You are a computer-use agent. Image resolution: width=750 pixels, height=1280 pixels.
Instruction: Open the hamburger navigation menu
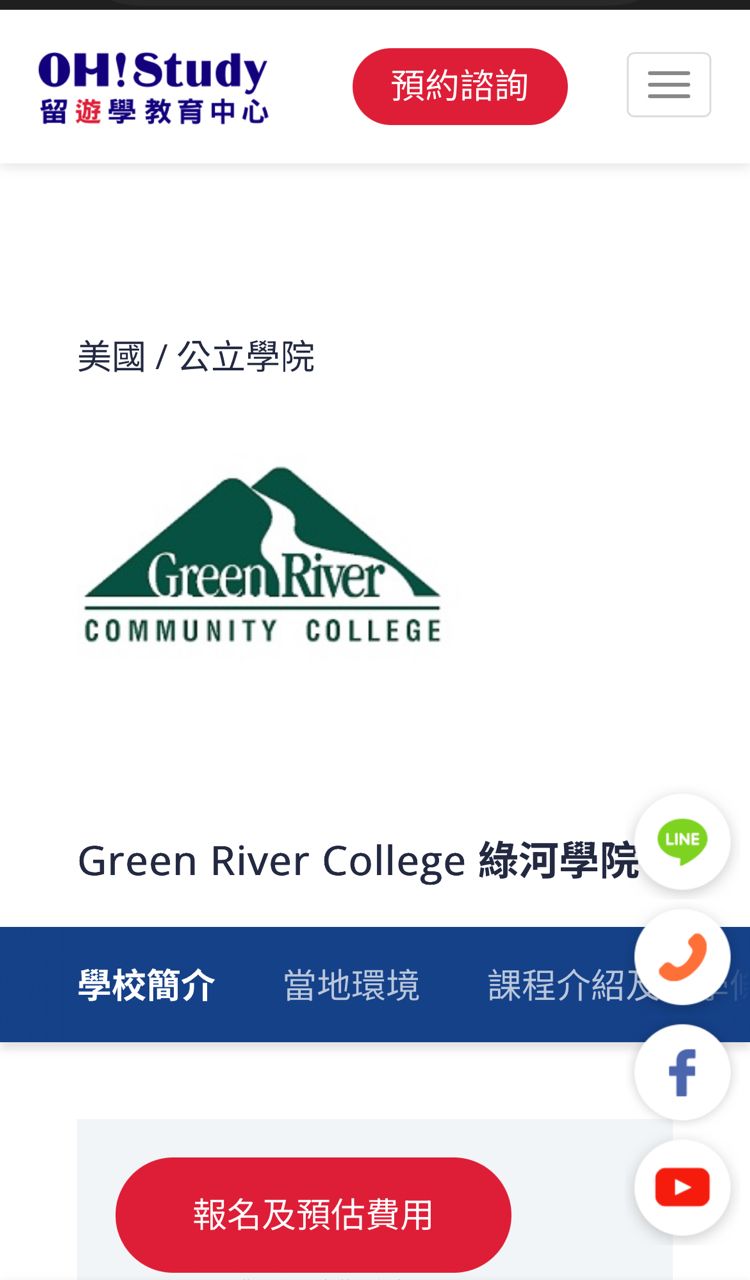(x=668, y=85)
